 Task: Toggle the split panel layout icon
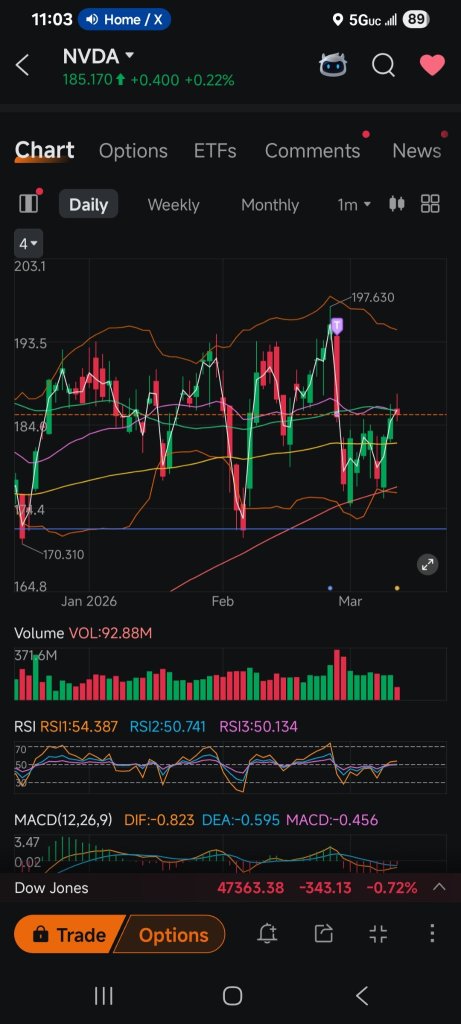29,204
